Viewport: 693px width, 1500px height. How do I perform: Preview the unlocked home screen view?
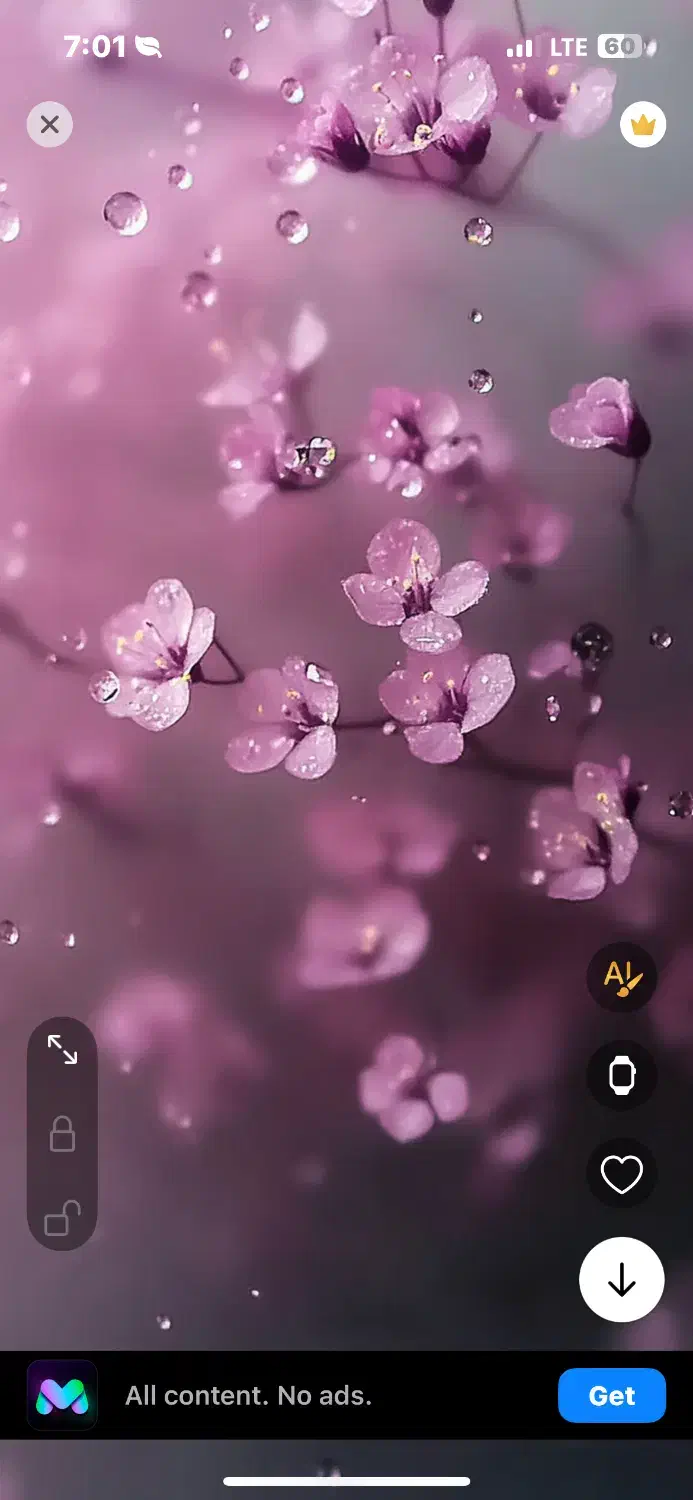coord(62,1219)
